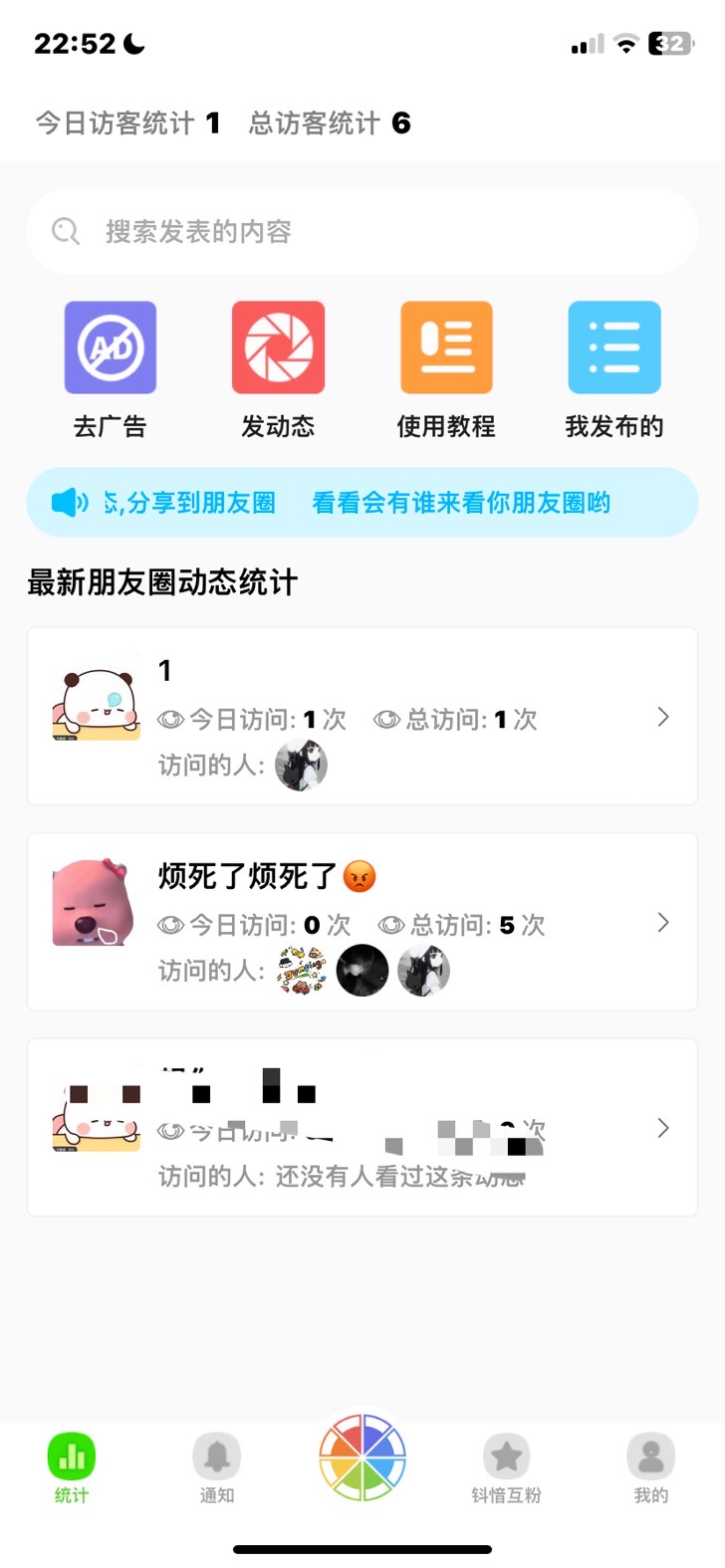Tap the loudspeaker icon on the announcement banner
This screenshot has width=725, height=1568.
click(x=70, y=503)
